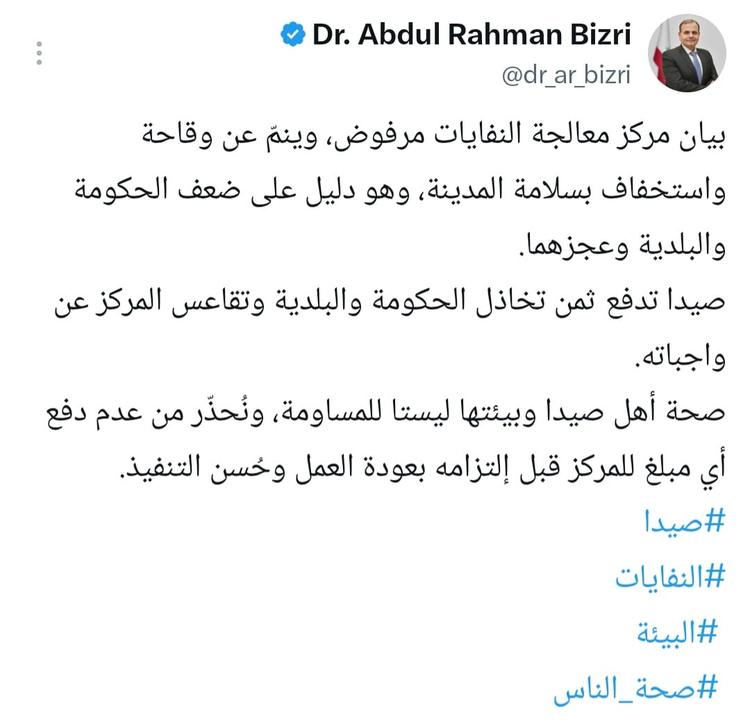Open the #النفايات hashtag
750x722 pixels.
coord(670,577)
